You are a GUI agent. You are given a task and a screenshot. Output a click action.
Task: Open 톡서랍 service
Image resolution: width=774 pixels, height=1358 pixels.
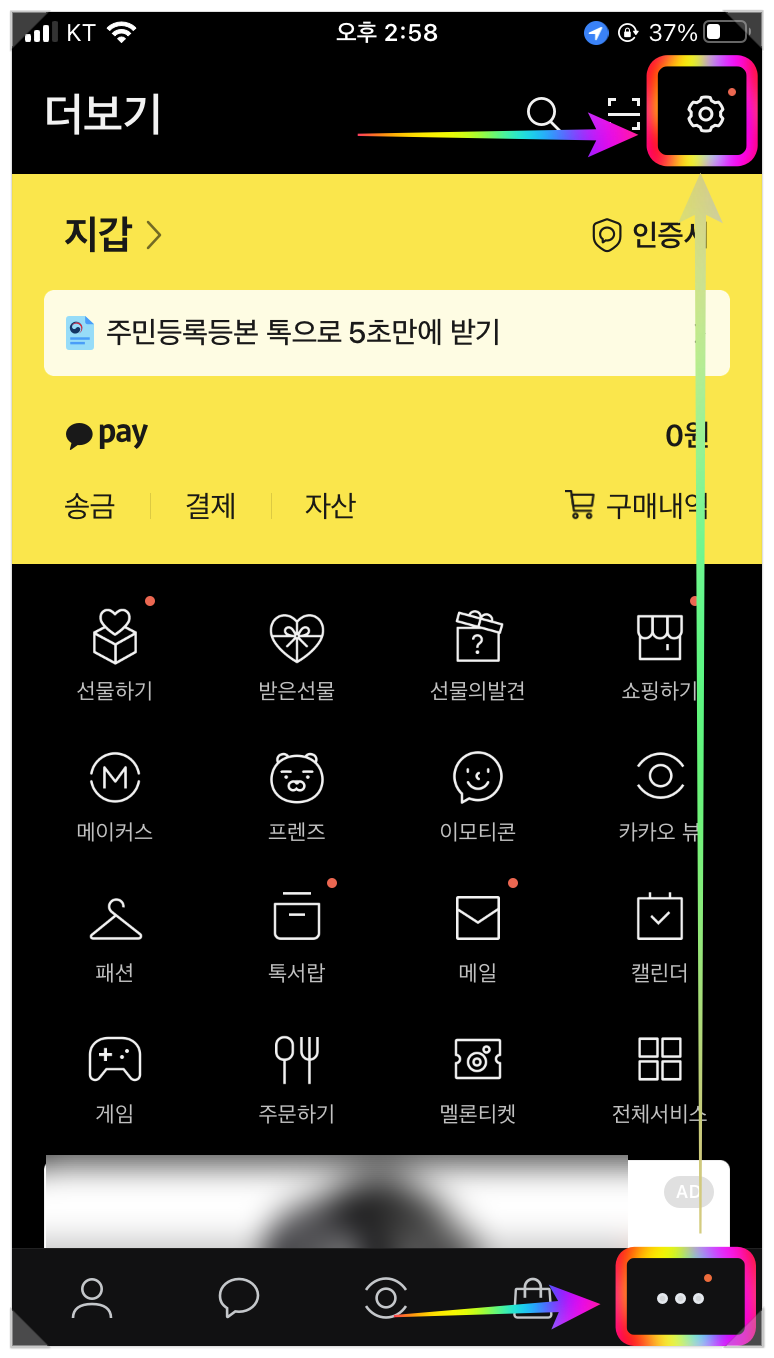pyautogui.click(x=297, y=937)
